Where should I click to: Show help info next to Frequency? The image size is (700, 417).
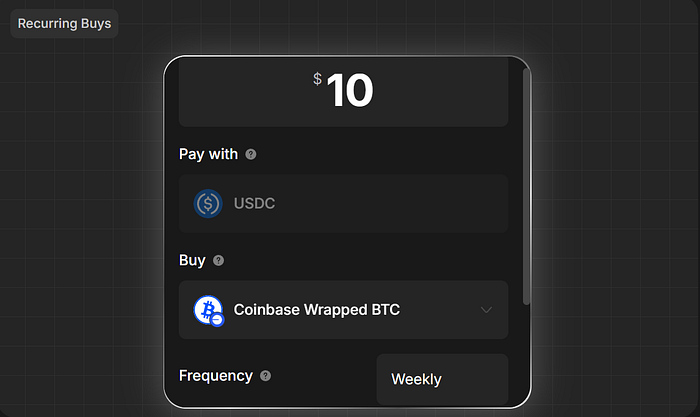coord(265,376)
